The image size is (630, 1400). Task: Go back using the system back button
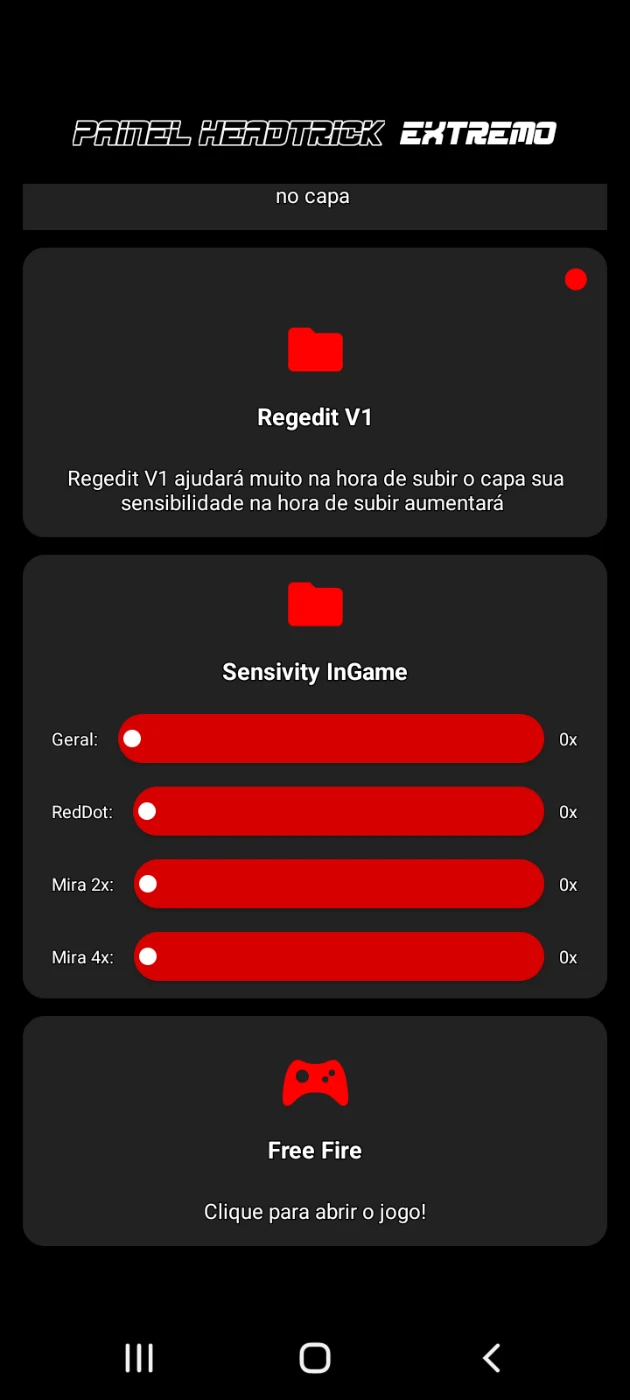[491, 1357]
